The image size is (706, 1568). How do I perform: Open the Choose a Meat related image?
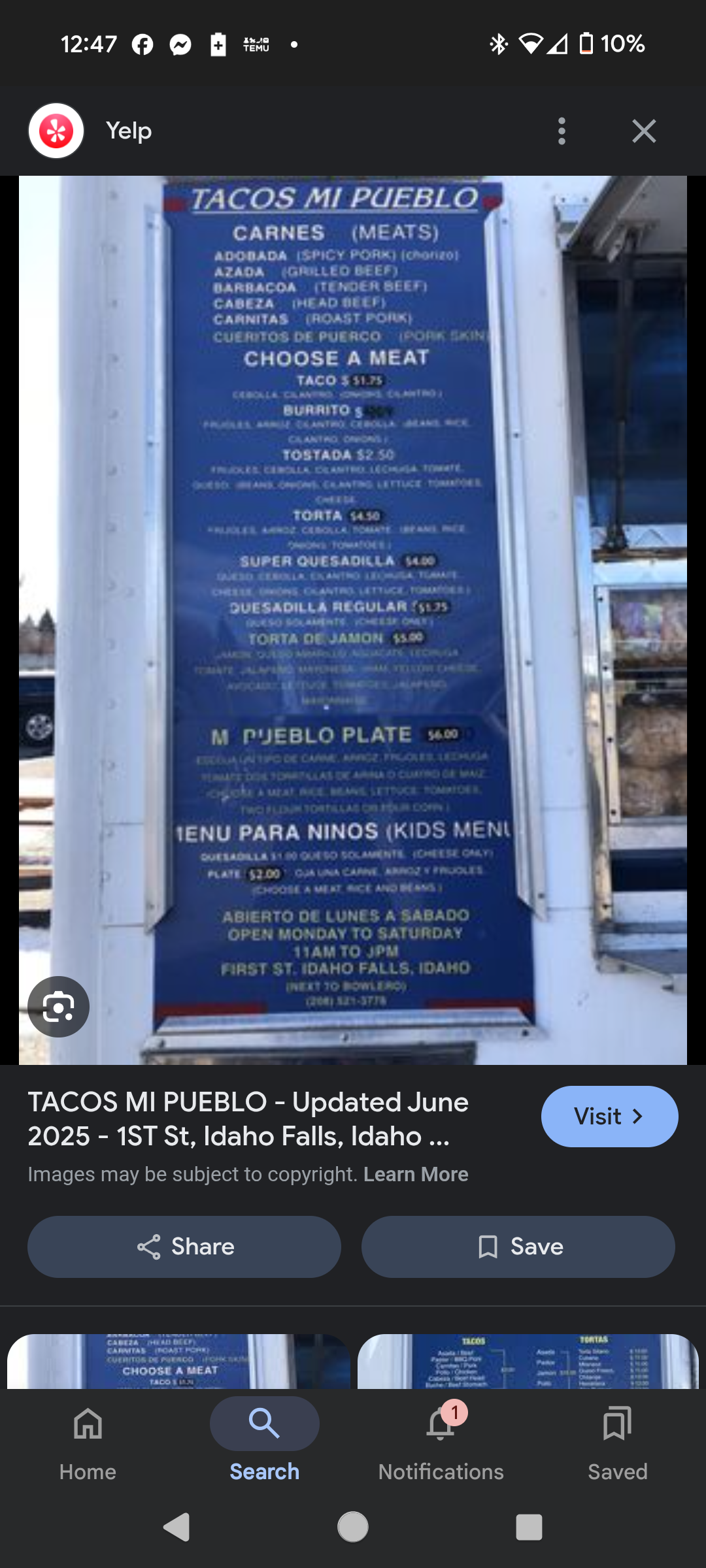[178, 1362]
